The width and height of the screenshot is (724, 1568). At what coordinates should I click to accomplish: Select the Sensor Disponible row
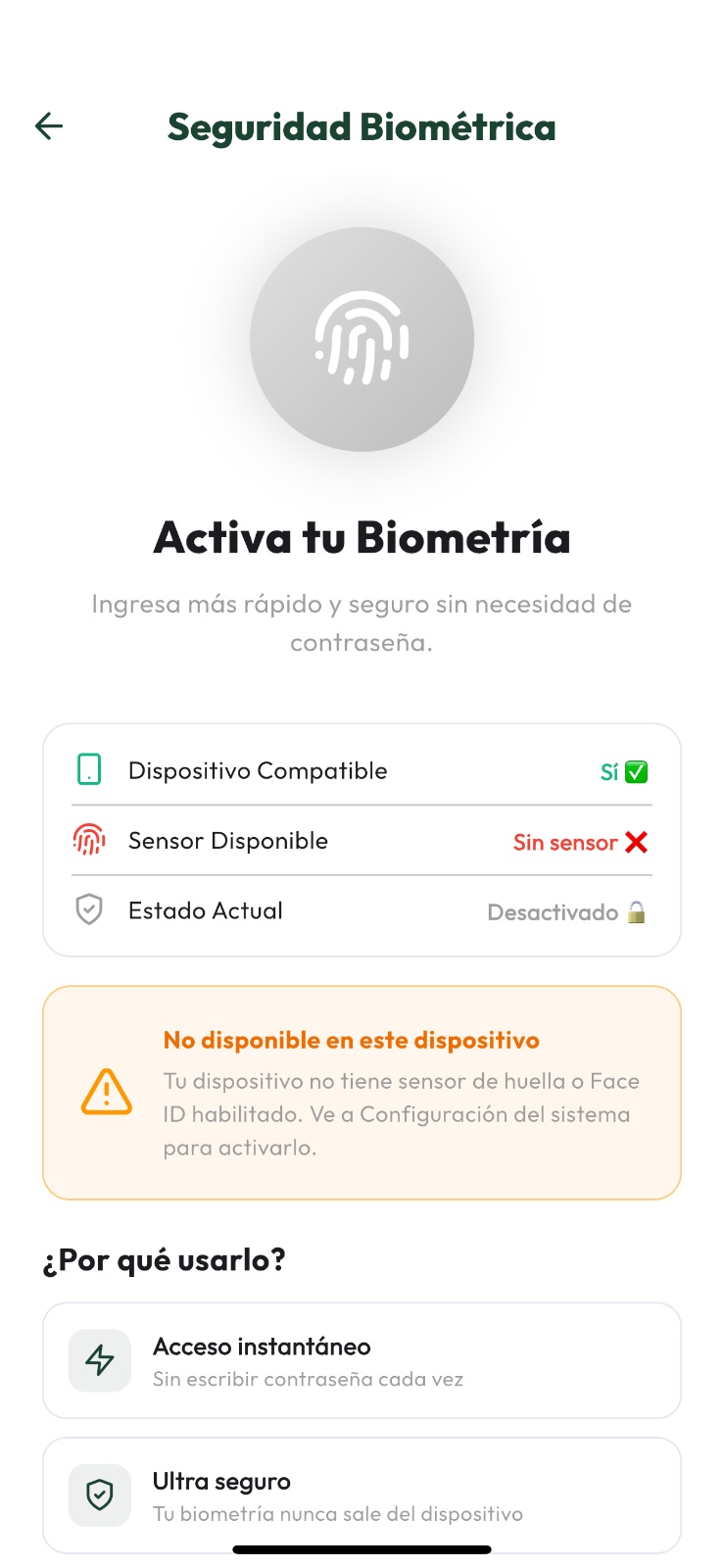[362, 841]
